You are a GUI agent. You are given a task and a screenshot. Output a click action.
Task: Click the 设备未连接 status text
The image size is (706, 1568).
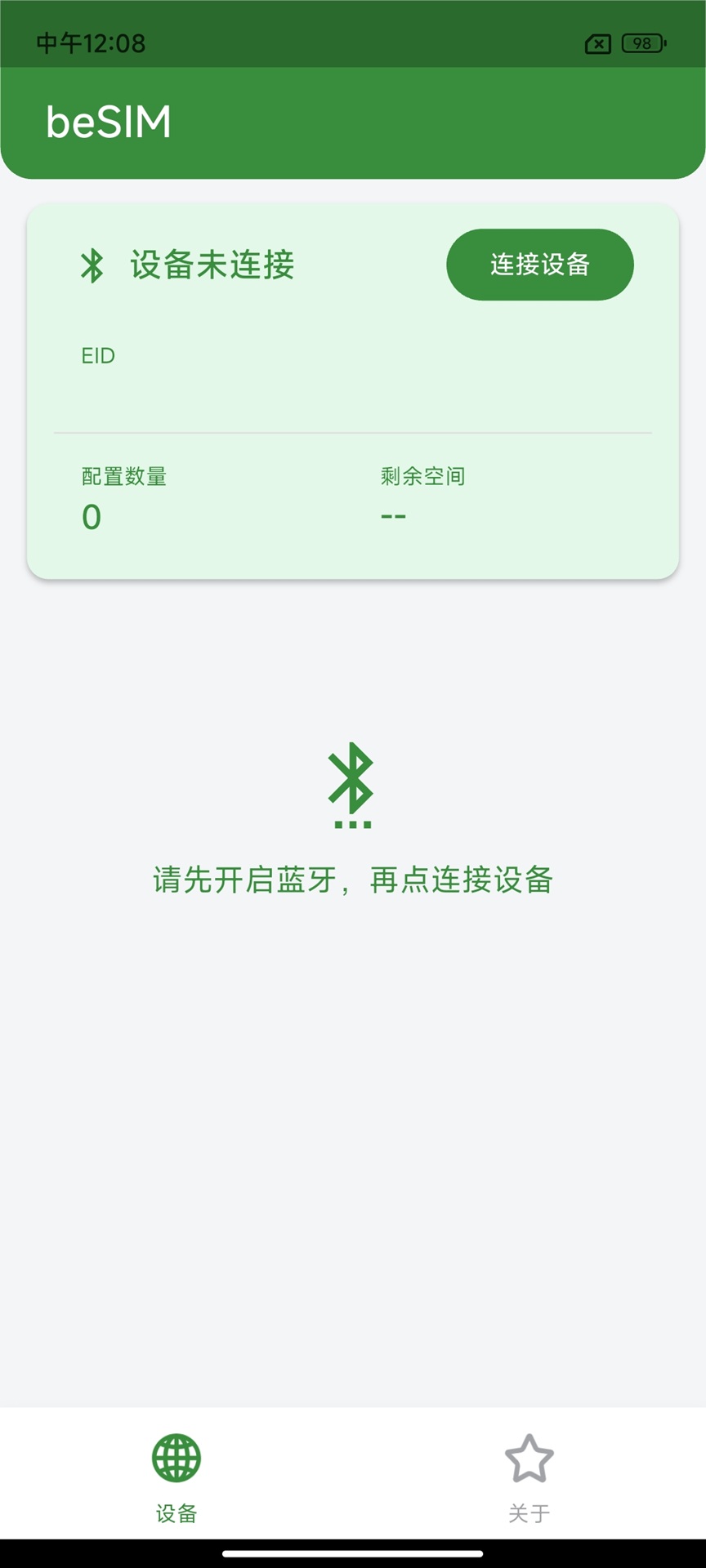tap(211, 265)
